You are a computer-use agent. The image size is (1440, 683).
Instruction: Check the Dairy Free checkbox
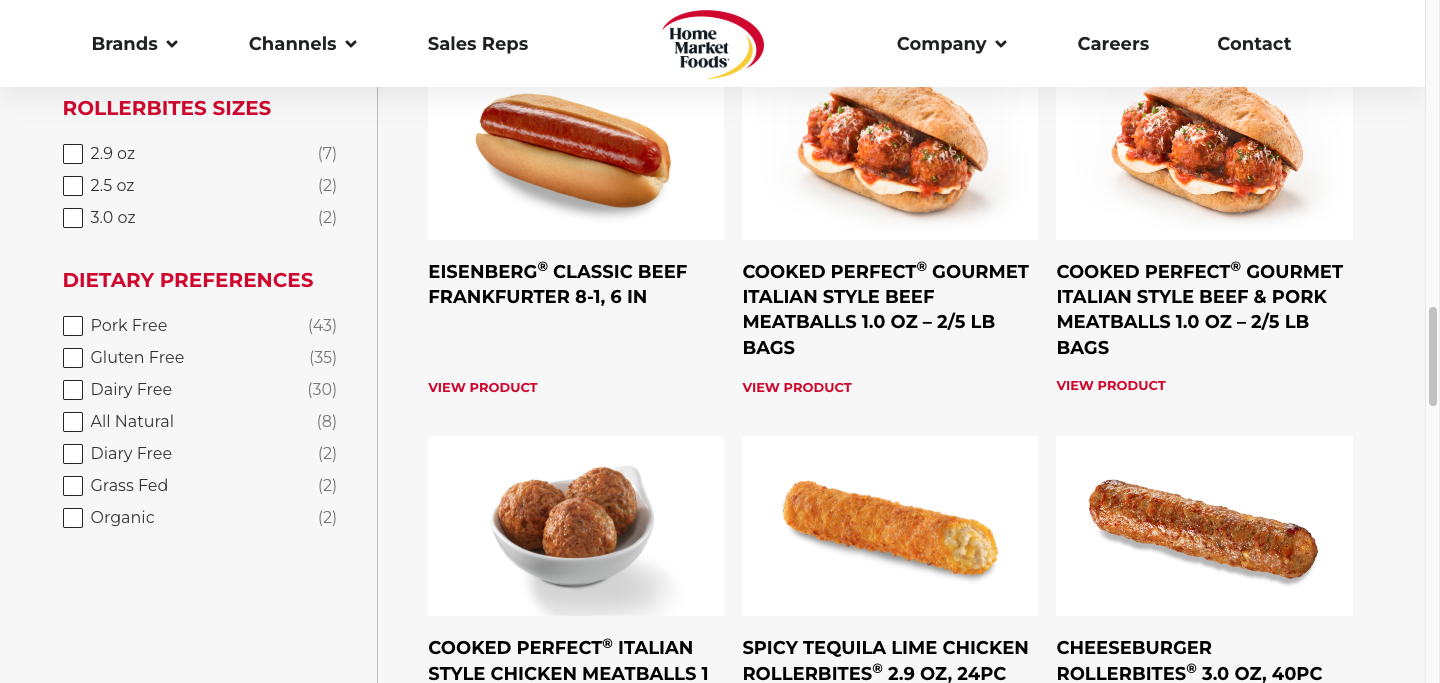coord(73,390)
